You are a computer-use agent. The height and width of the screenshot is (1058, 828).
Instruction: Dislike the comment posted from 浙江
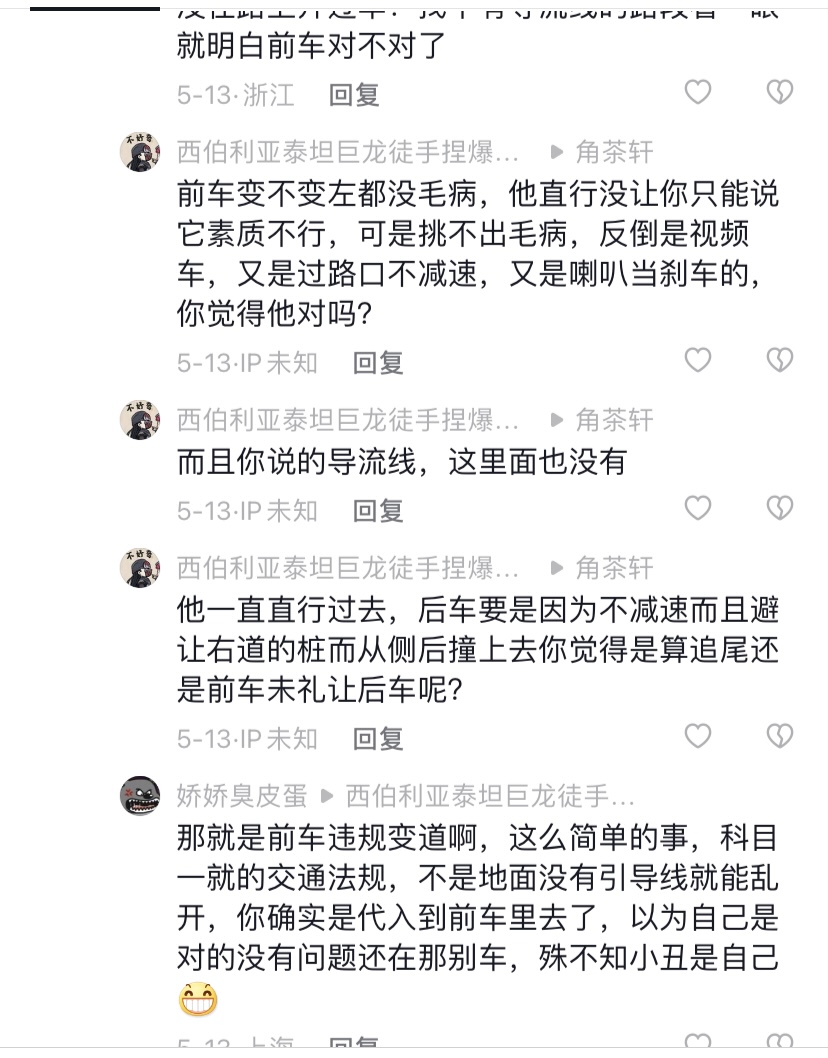(779, 92)
